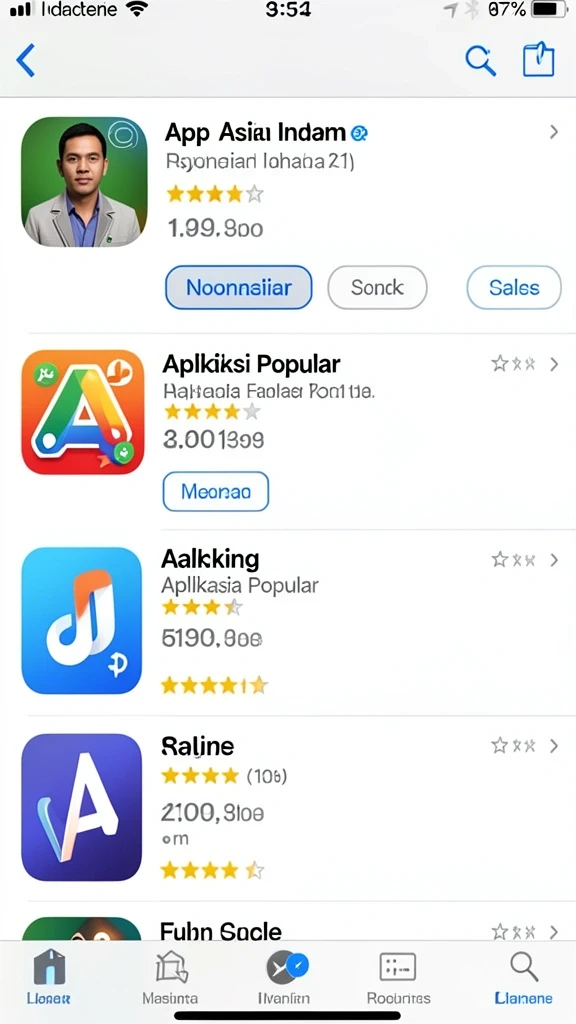
Task: Open search from the top bar magnifier
Action: [480, 61]
